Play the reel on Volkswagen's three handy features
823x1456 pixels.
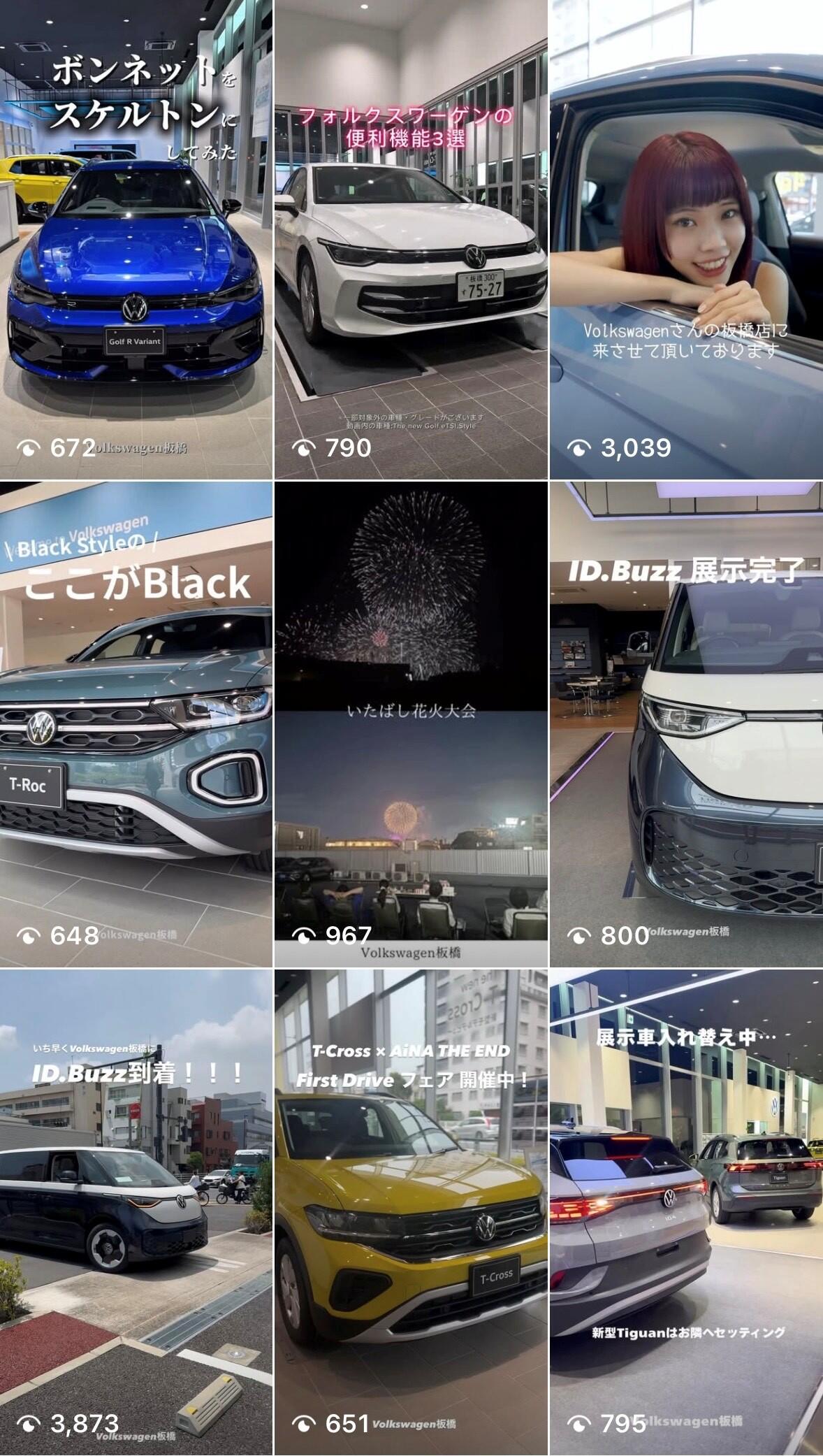point(410,239)
